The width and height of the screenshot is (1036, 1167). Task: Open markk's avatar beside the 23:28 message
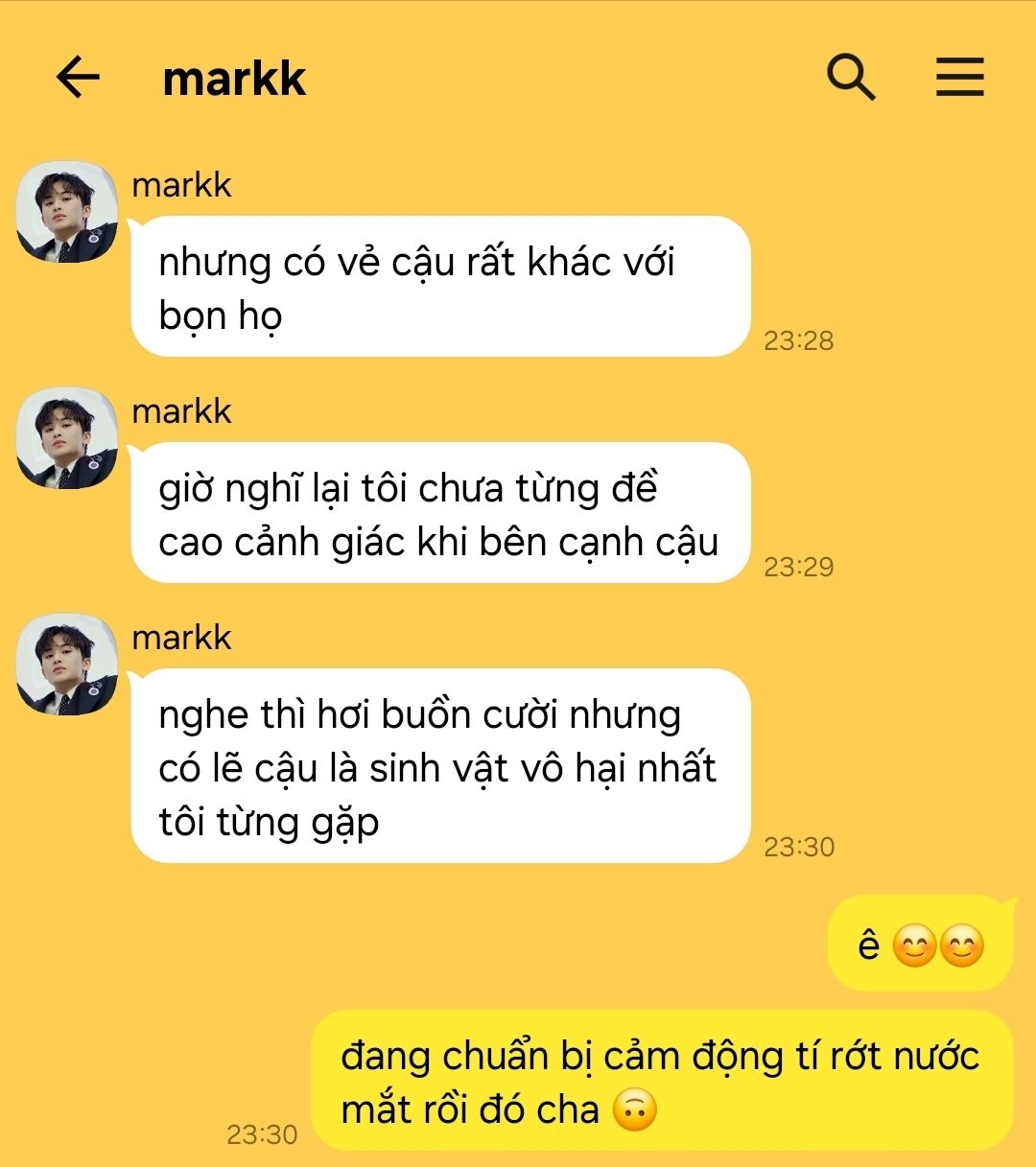point(67,212)
